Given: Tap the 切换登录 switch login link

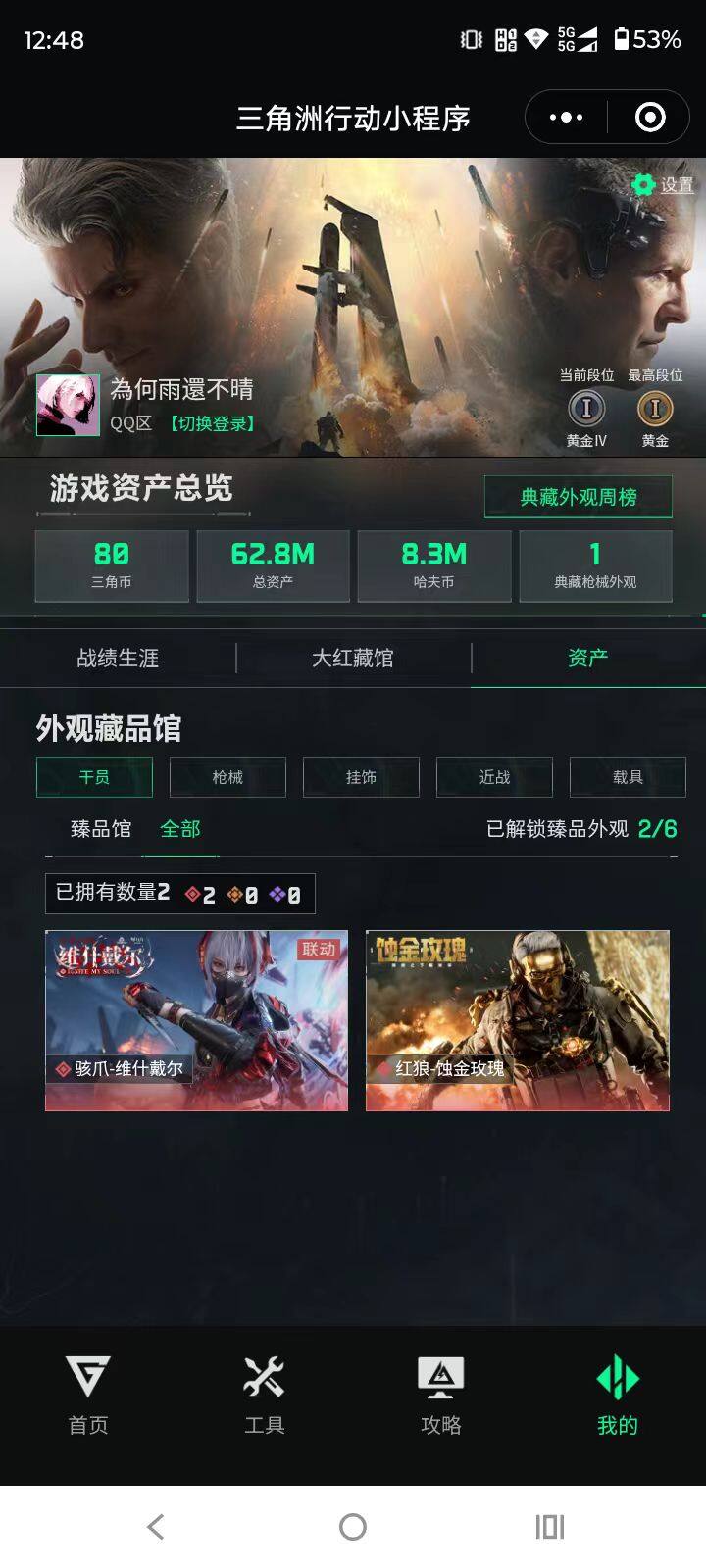Looking at the screenshot, I should pyautogui.click(x=210, y=421).
